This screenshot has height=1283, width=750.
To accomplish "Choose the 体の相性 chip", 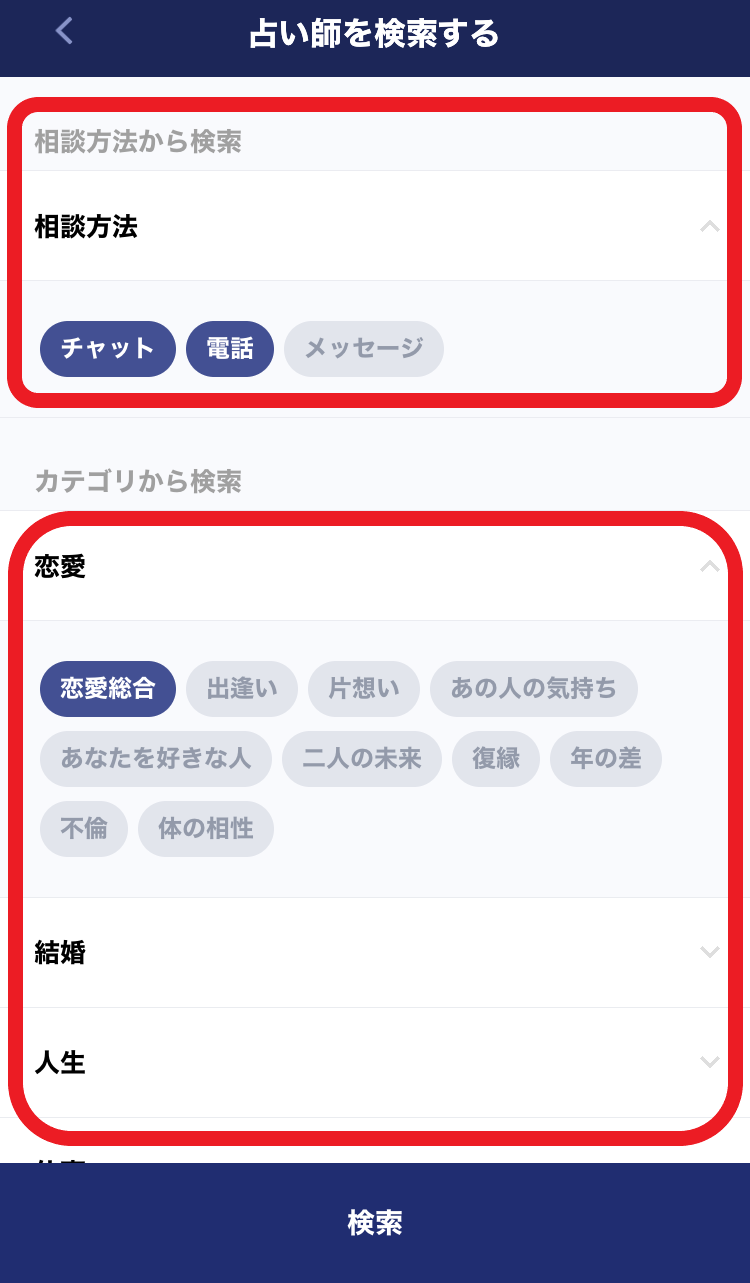I will pyautogui.click(x=205, y=829).
